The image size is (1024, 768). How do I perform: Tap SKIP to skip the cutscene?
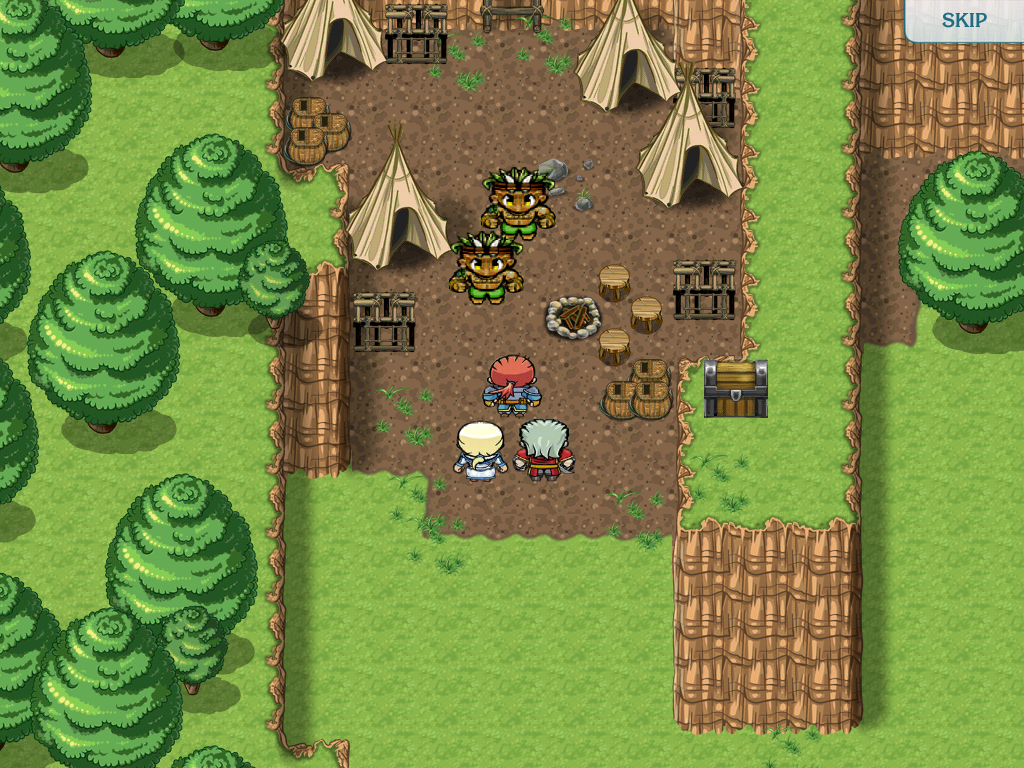[x=964, y=20]
